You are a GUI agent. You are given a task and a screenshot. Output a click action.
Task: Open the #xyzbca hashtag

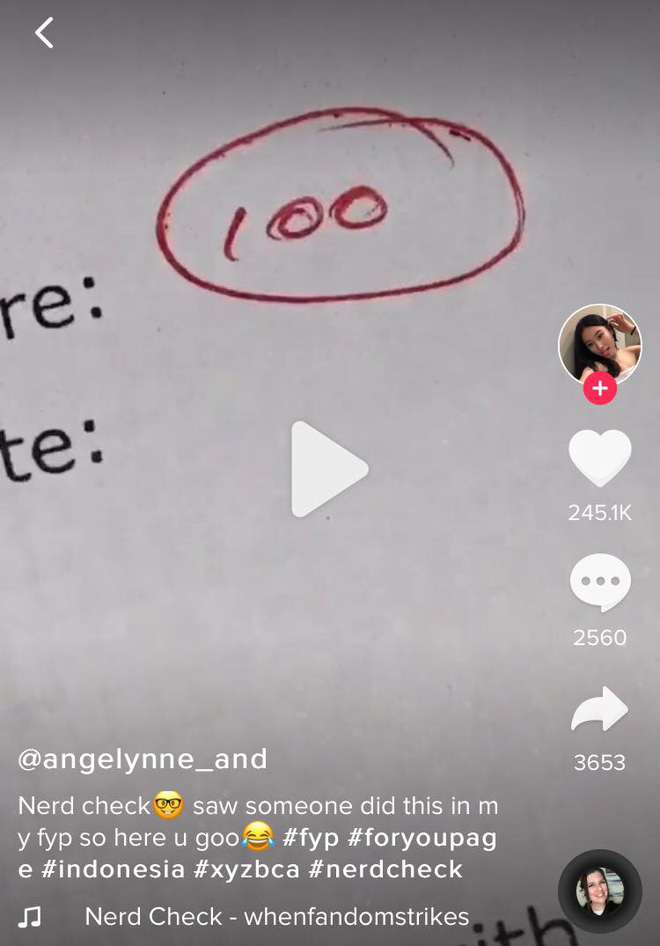click(247, 869)
